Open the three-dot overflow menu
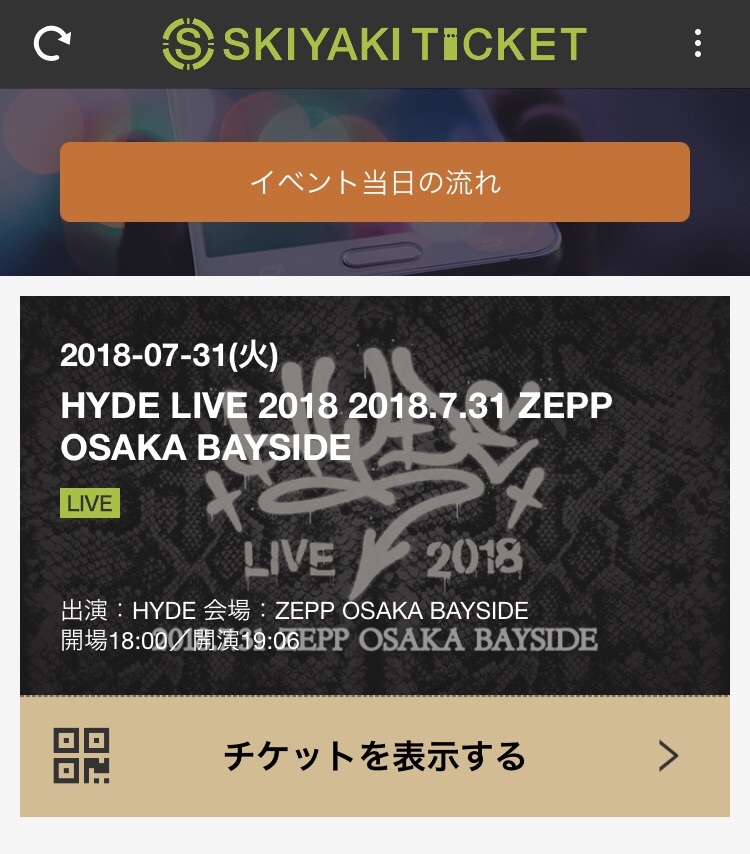Viewport: 750px width, 854px height. pos(698,43)
